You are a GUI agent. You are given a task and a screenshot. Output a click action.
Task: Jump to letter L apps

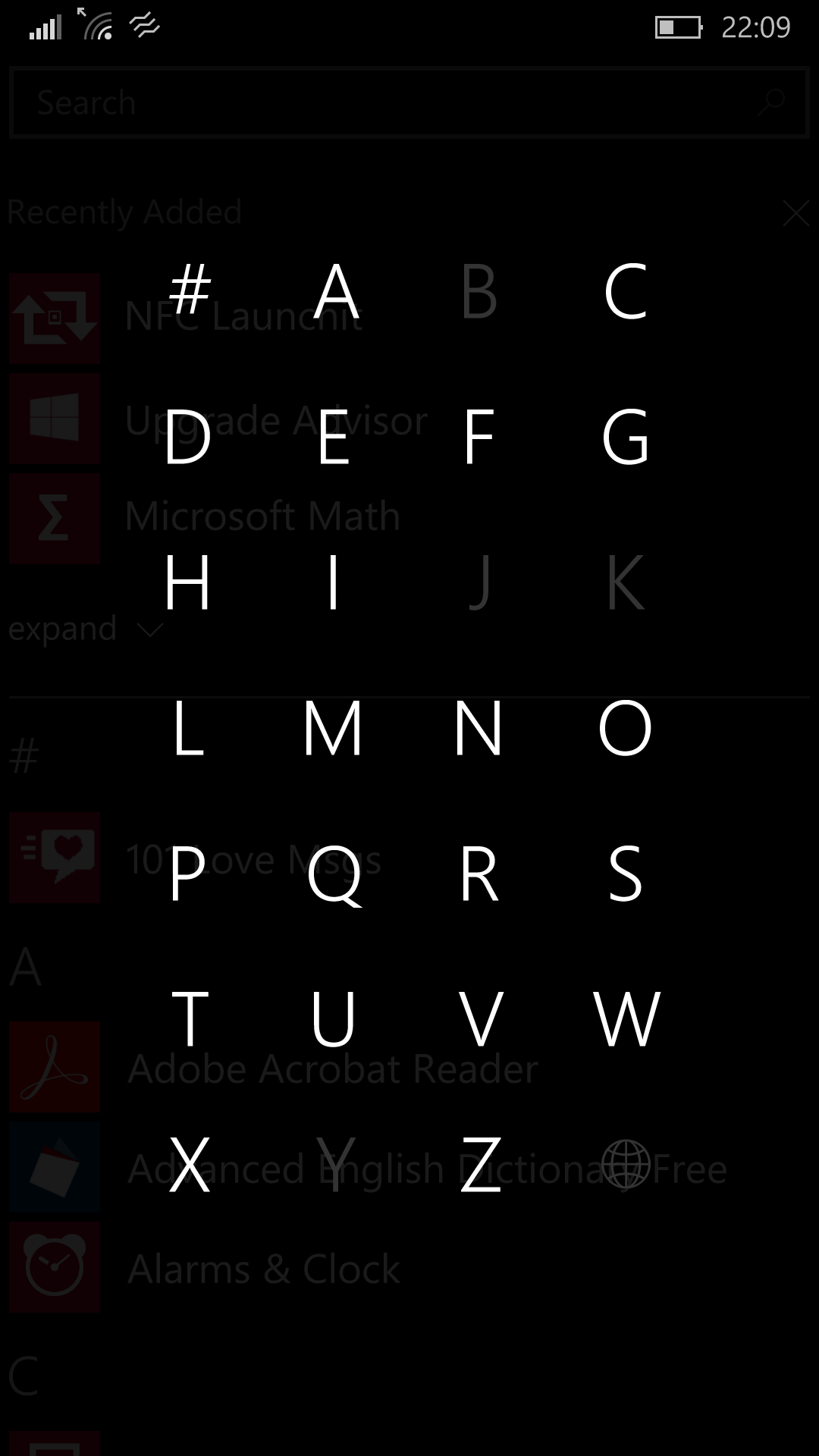click(x=188, y=728)
